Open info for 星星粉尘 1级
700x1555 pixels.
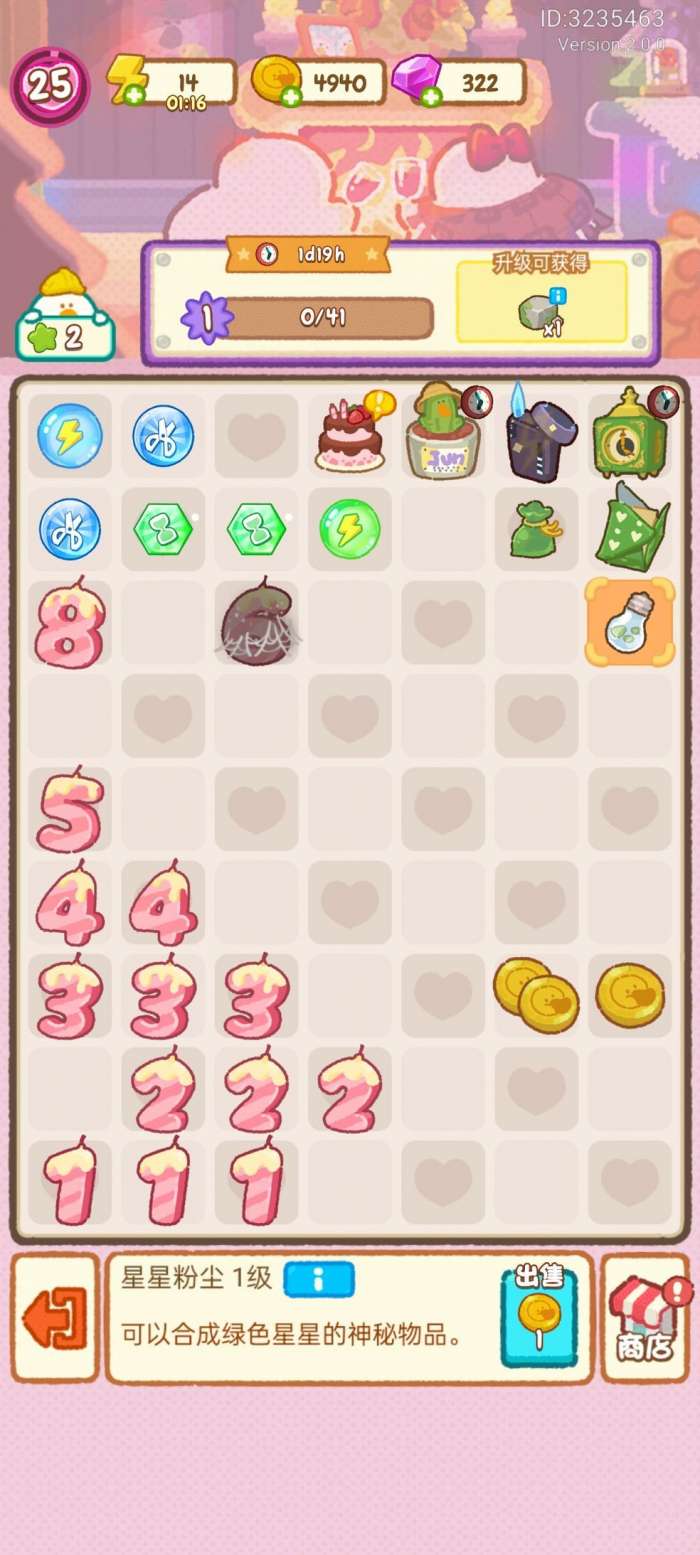(x=319, y=1278)
